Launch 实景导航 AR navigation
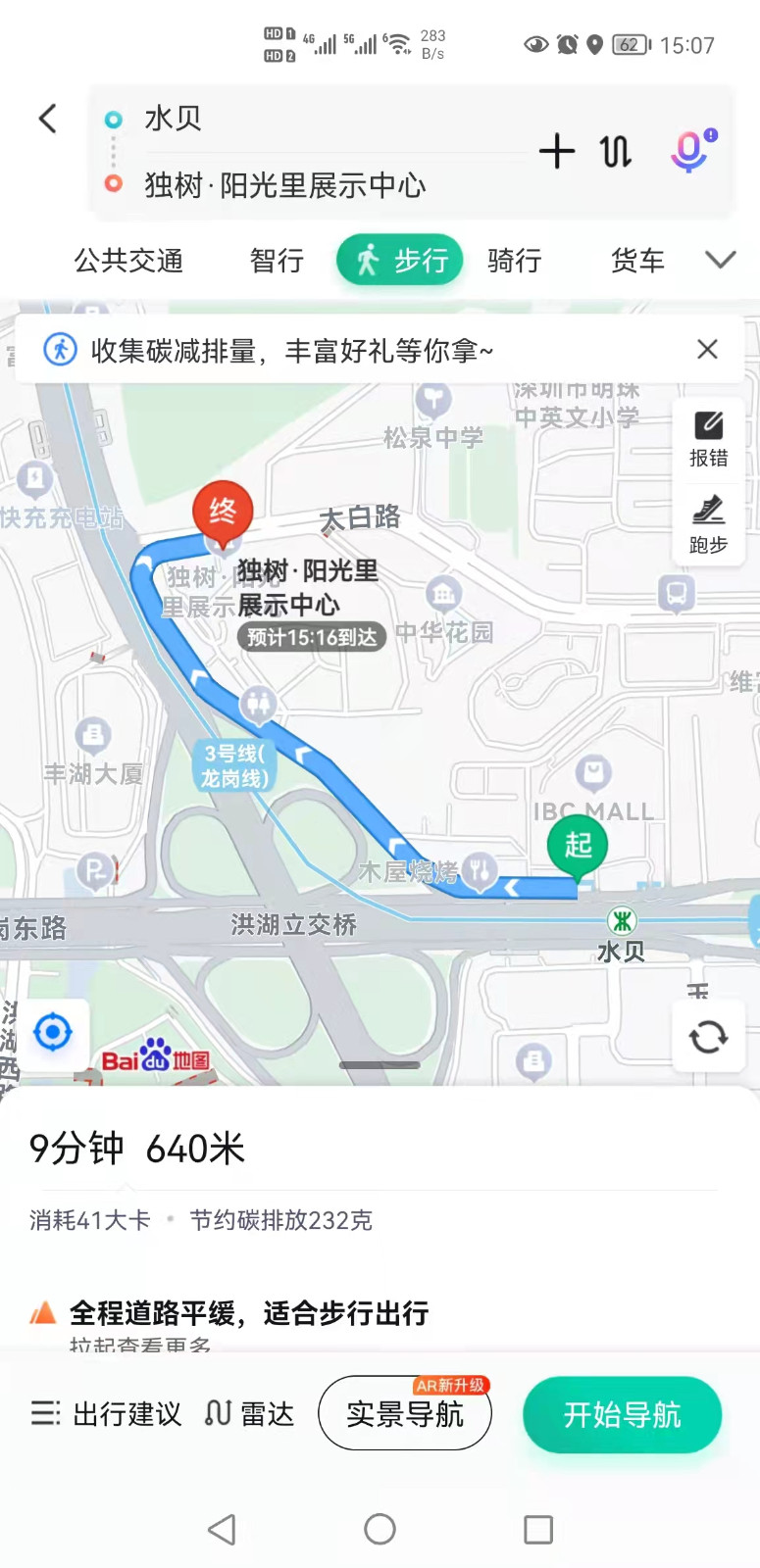This screenshot has height=1568, width=760. tap(405, 1413)
